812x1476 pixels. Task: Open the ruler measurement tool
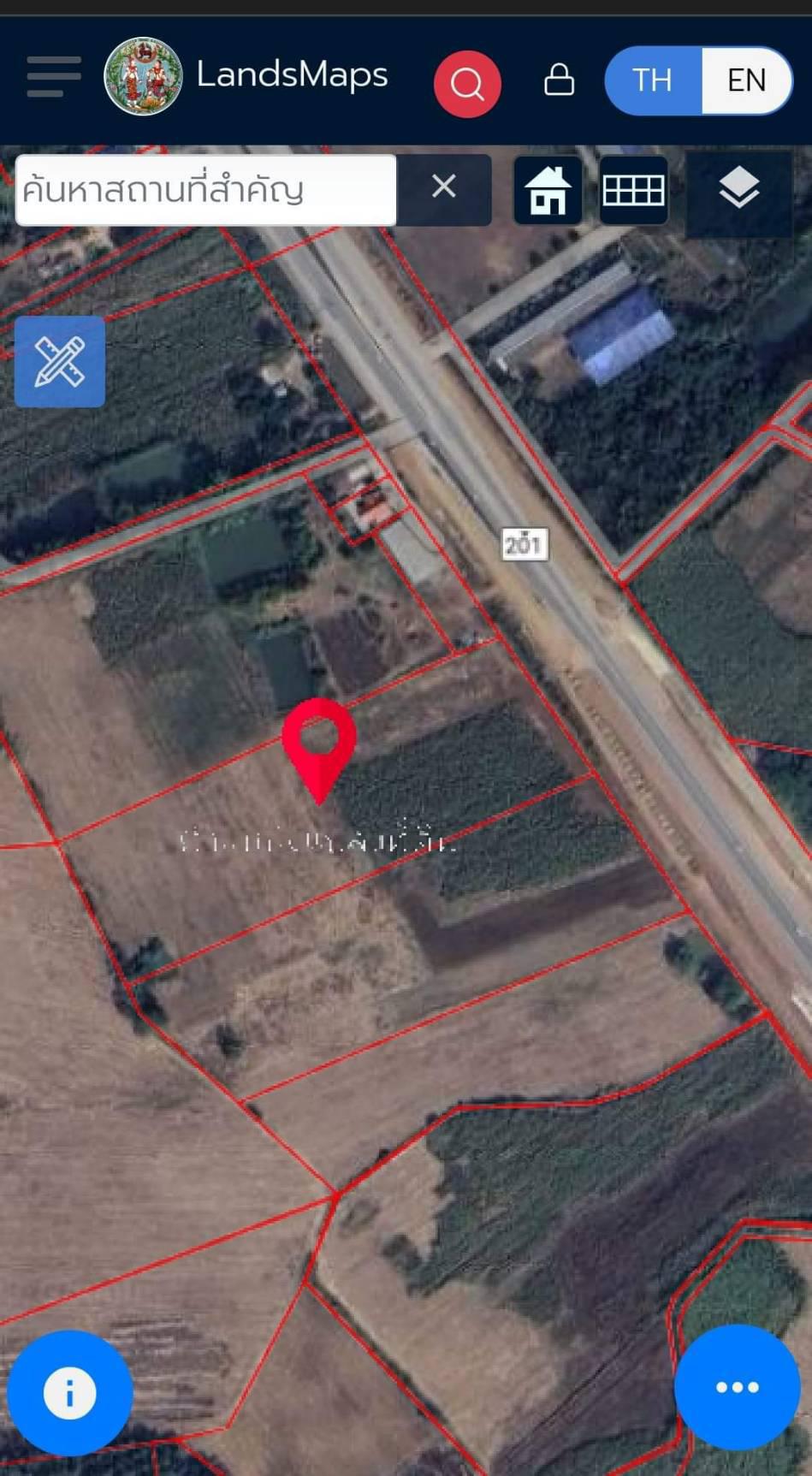tap(60, 362)
